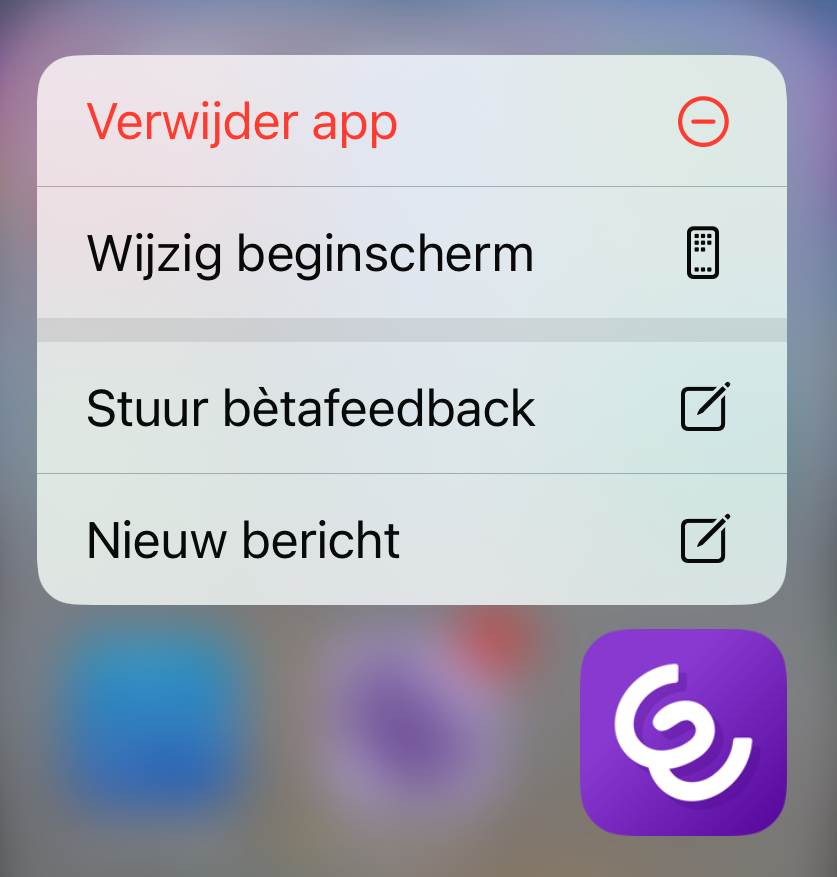Start a 'Nieuw bericht'
837x877 pixels.
pos(410,540)
